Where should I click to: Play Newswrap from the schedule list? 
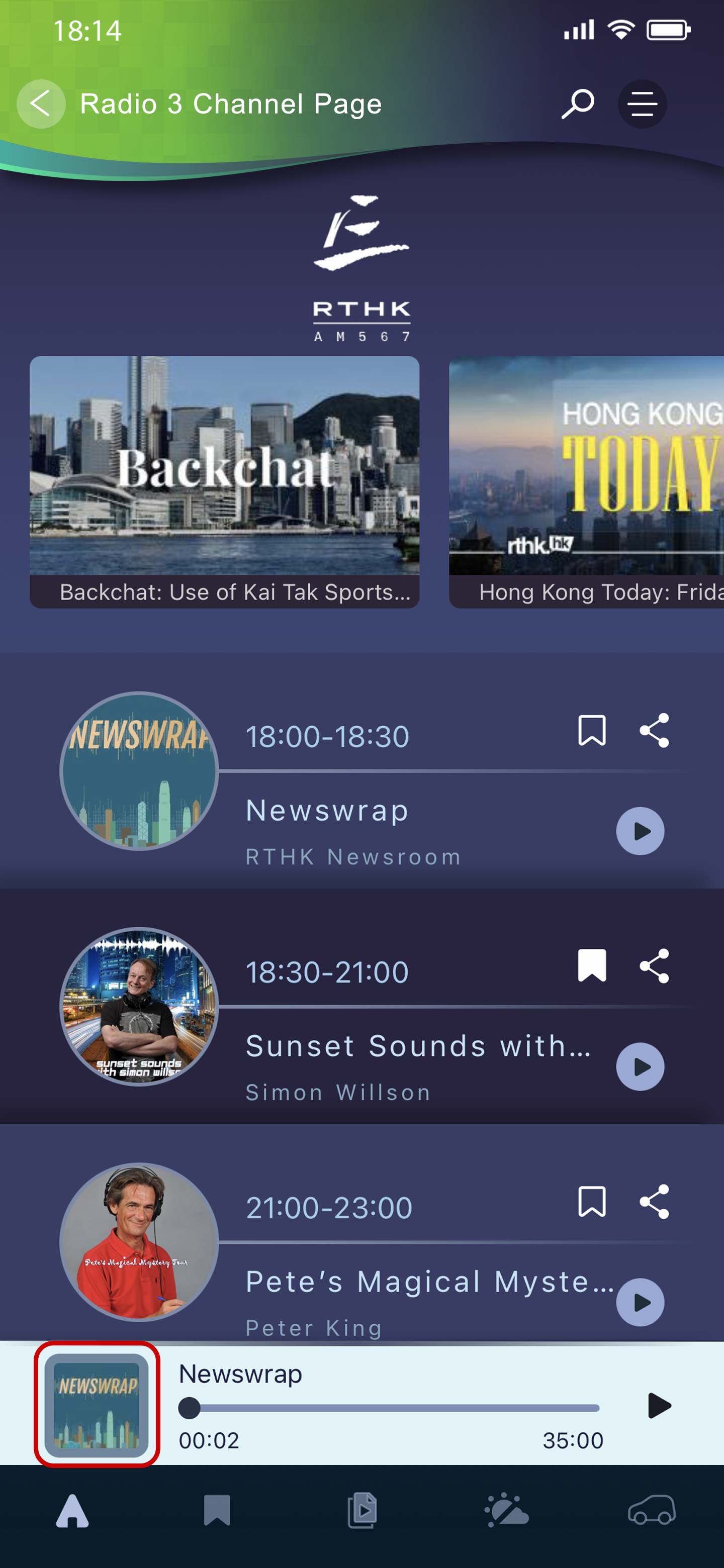pos(640,831)
